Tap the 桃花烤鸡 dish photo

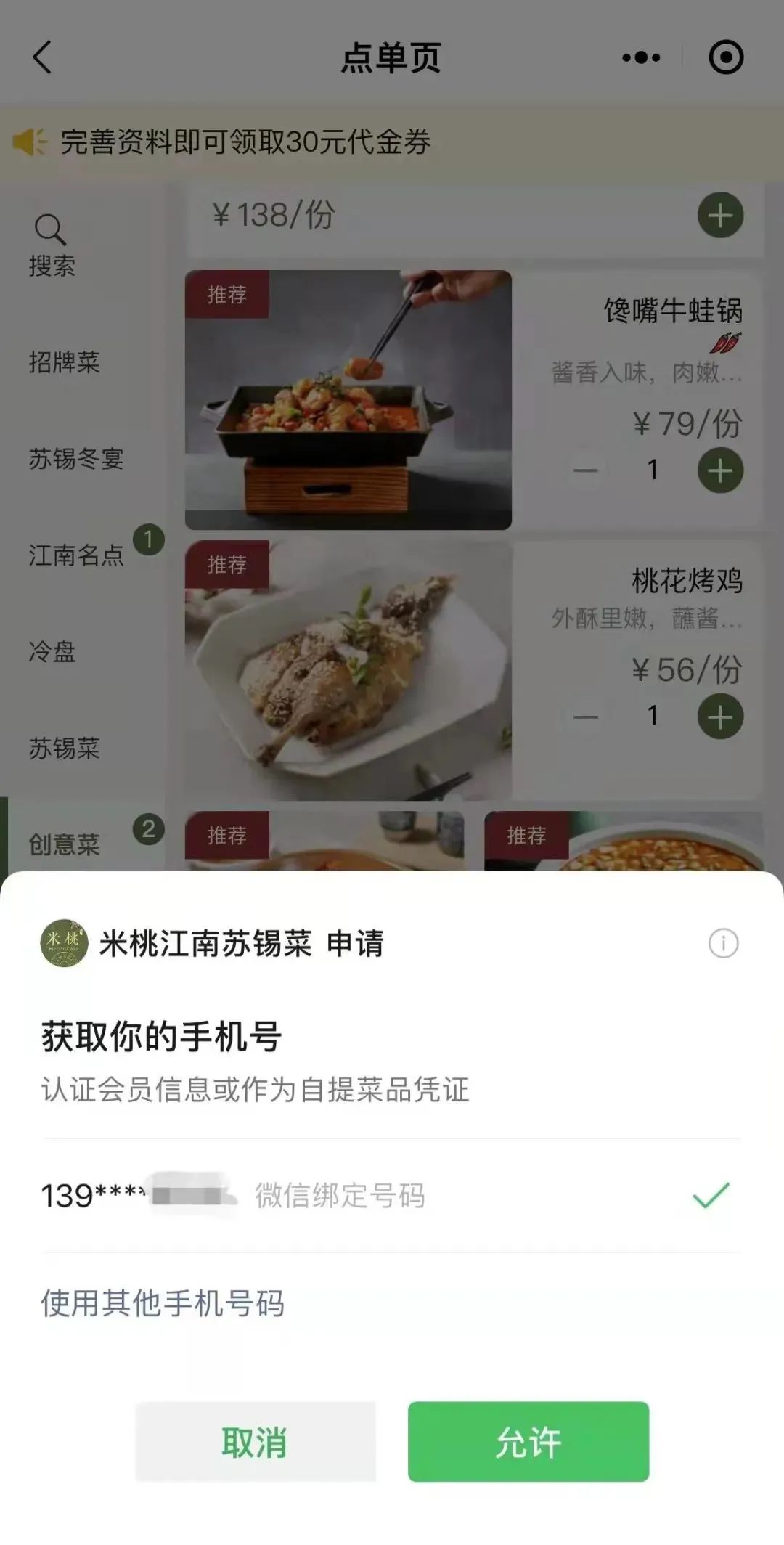point(348,668)
